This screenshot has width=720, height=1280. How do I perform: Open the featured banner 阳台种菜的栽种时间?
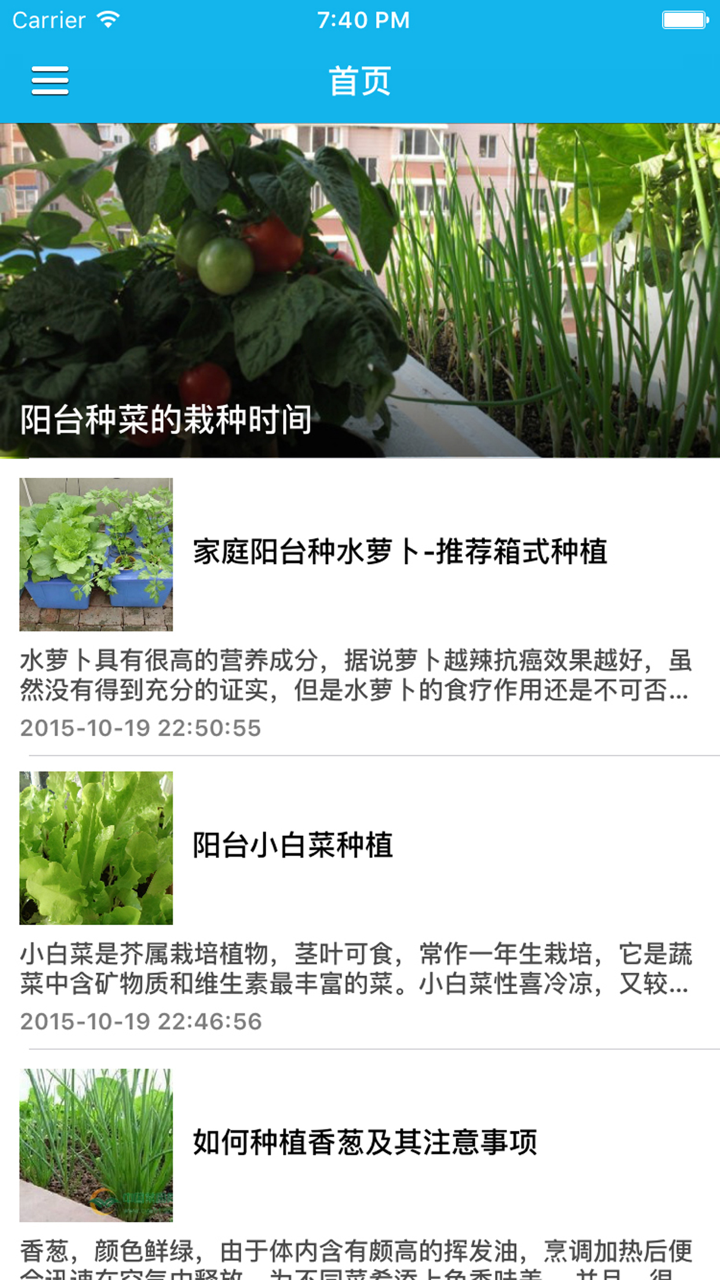coord(360,290)
